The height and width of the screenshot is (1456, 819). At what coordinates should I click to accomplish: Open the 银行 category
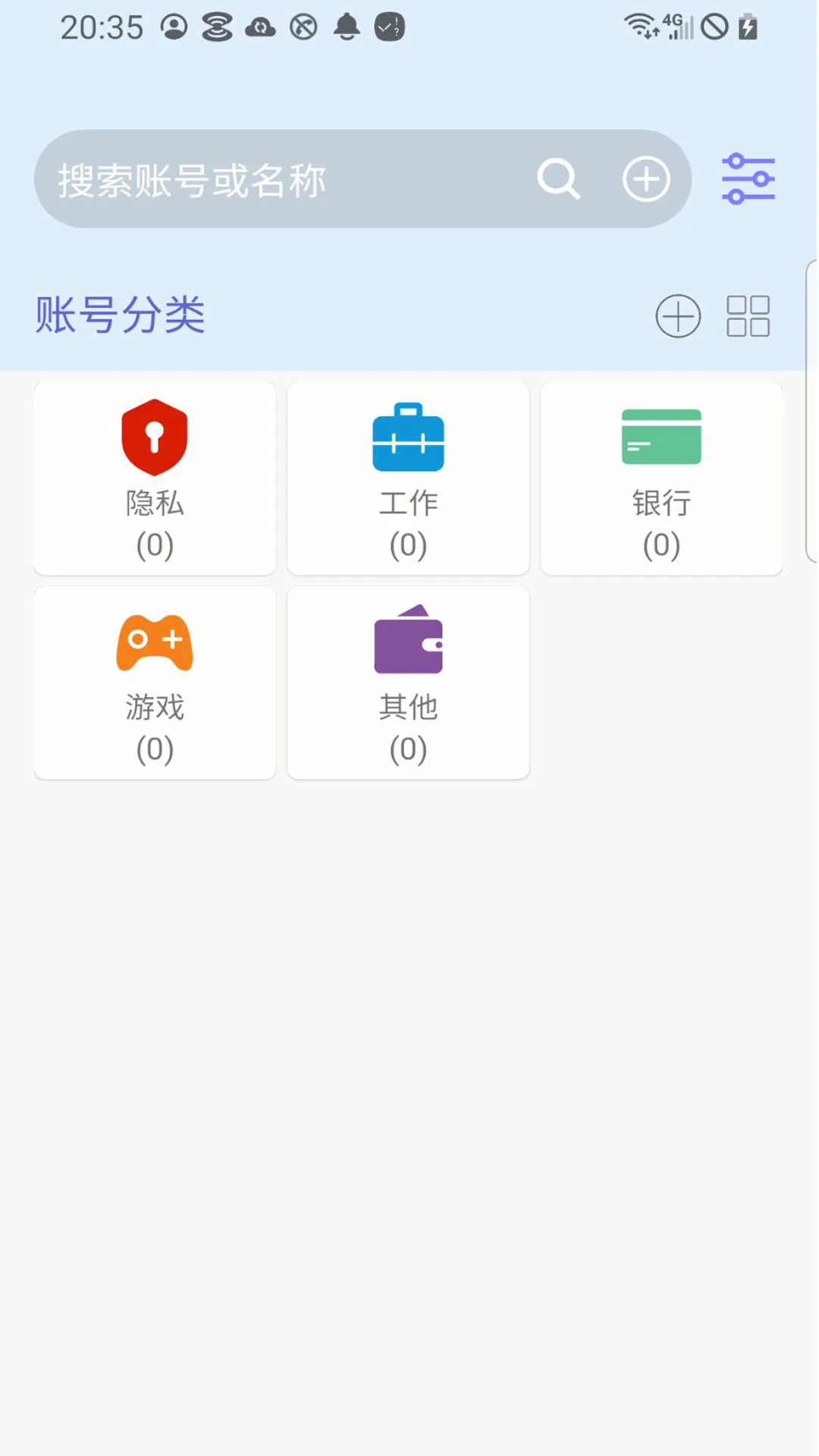point(661,479)
